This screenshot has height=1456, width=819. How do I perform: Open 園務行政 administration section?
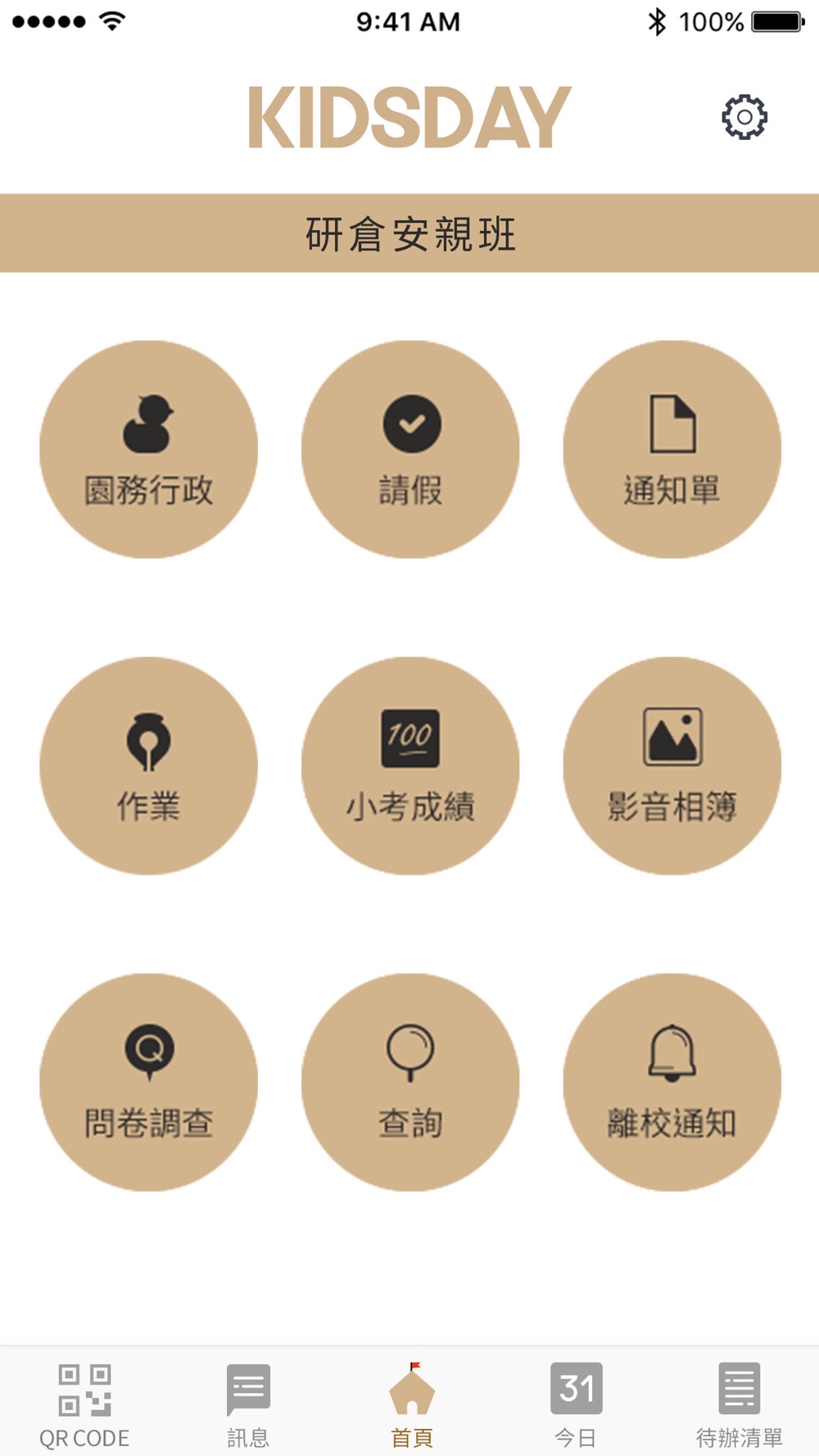coord(148,449)
